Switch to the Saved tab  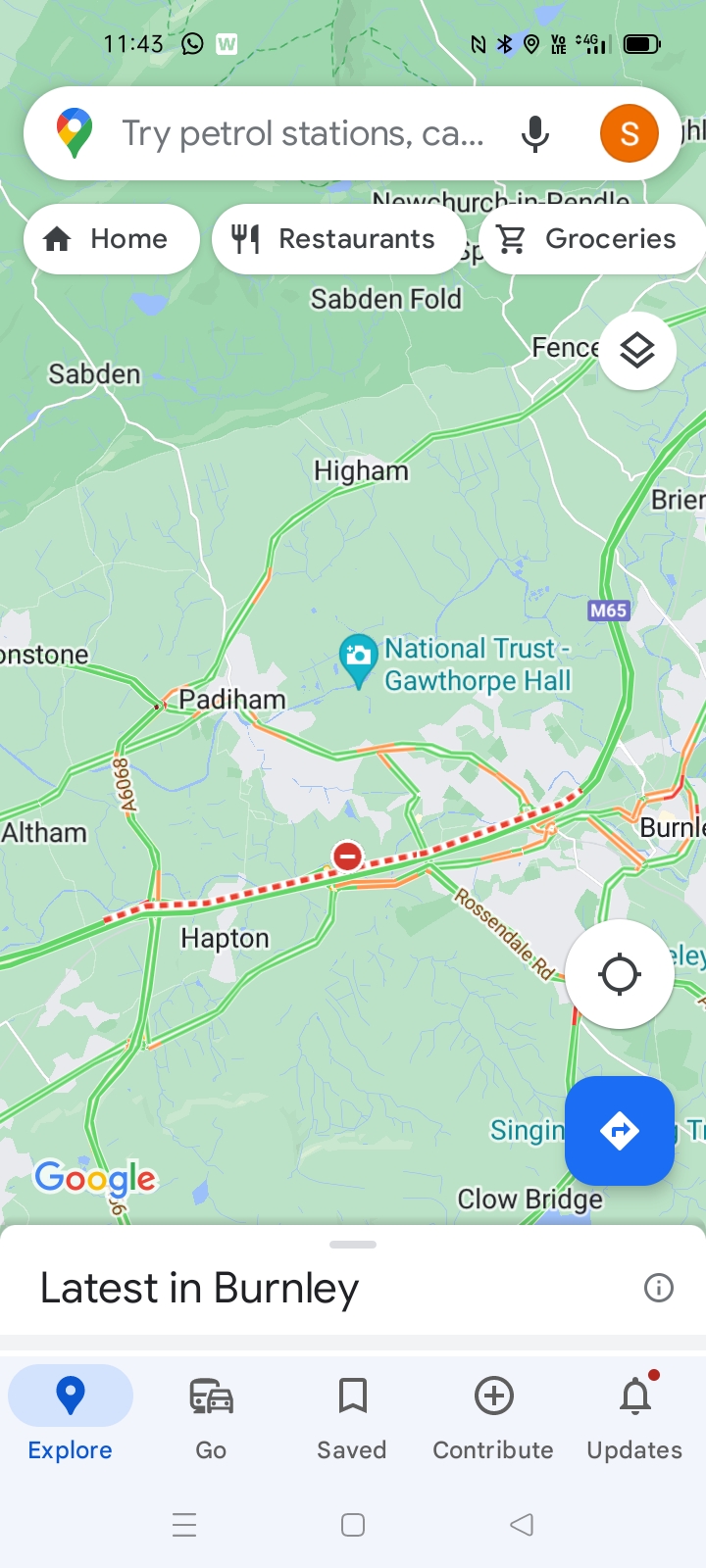[352, 1416]
